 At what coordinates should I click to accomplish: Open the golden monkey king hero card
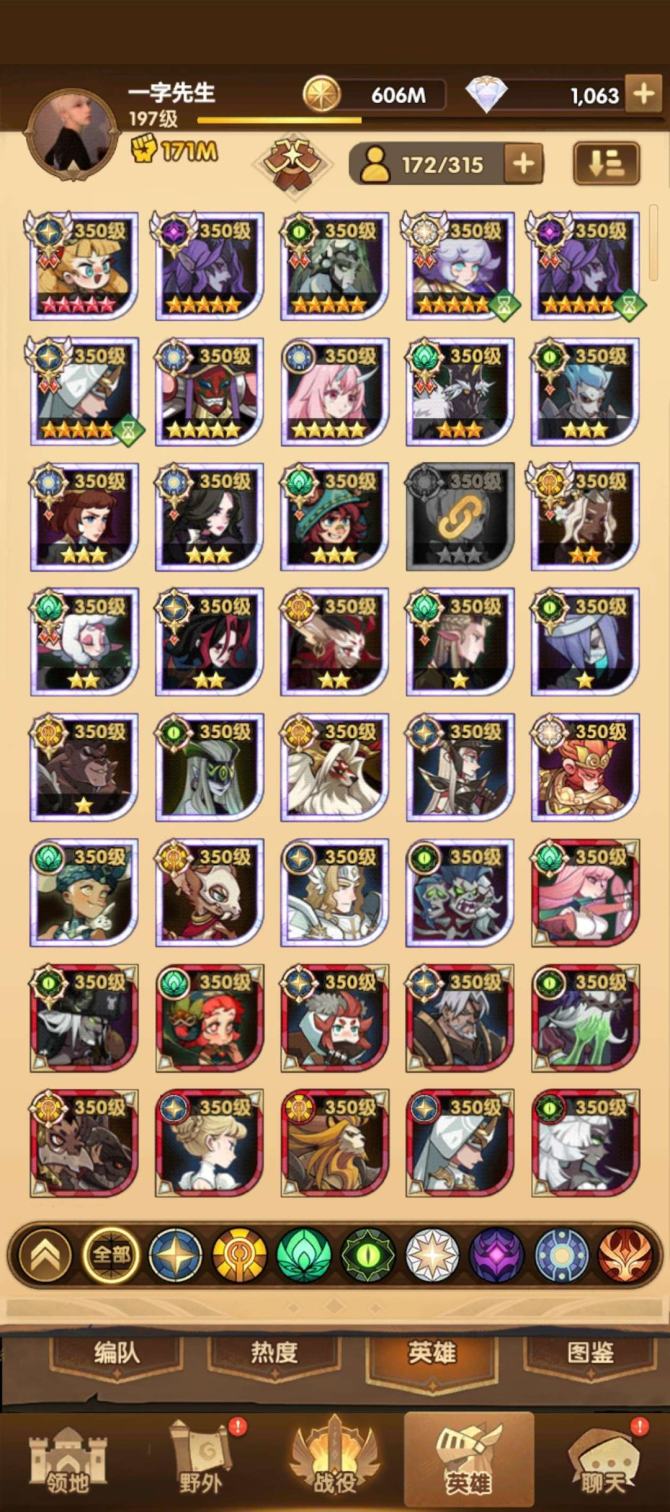click(x=585, y=767)
